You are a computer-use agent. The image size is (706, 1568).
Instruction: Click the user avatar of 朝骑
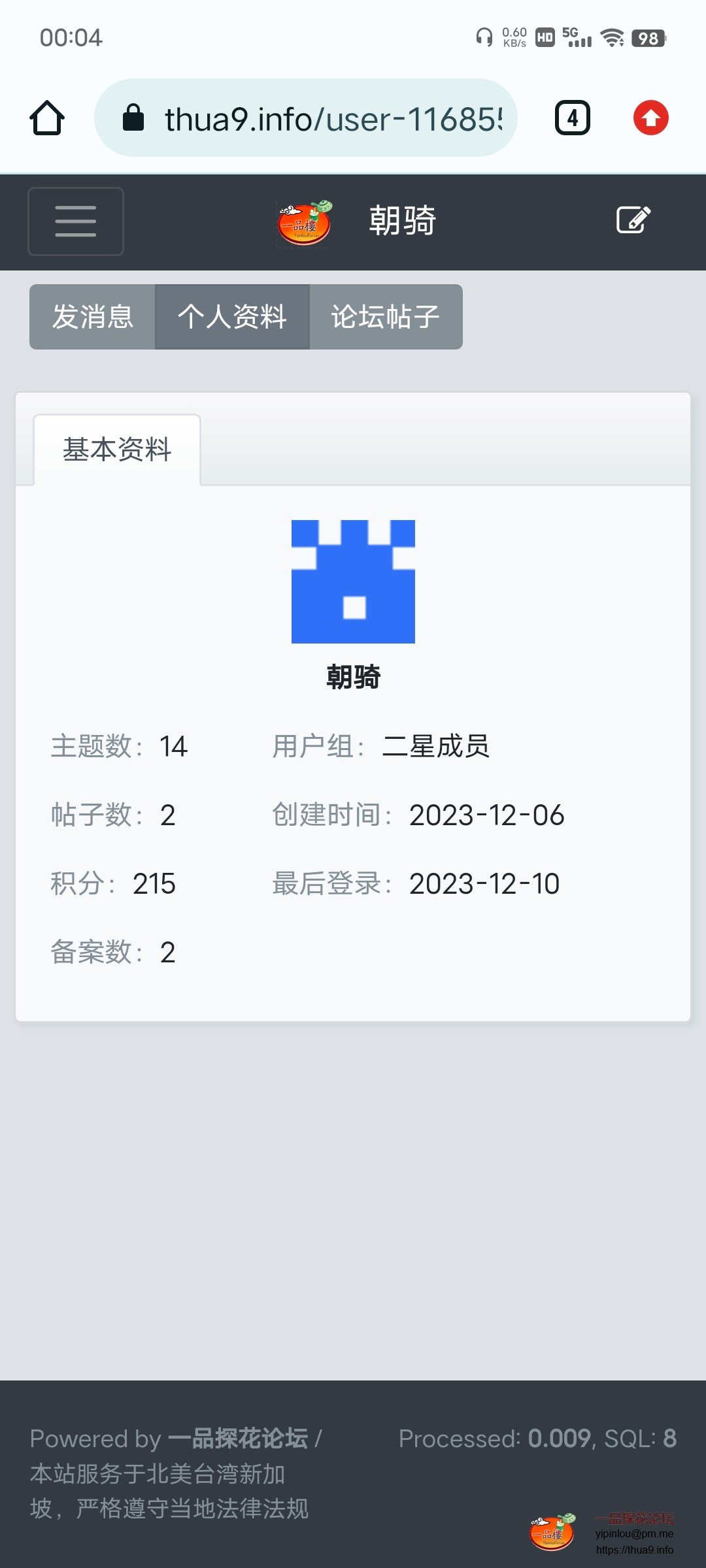pos(353,581)
